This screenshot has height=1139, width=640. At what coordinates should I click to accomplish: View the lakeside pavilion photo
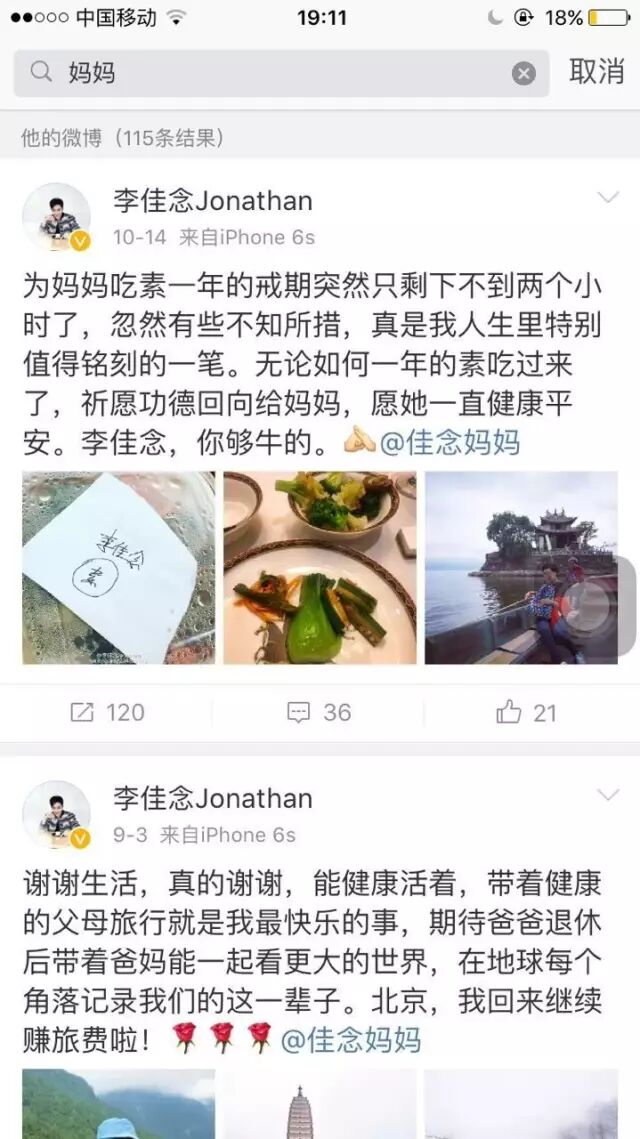(521, 568)
